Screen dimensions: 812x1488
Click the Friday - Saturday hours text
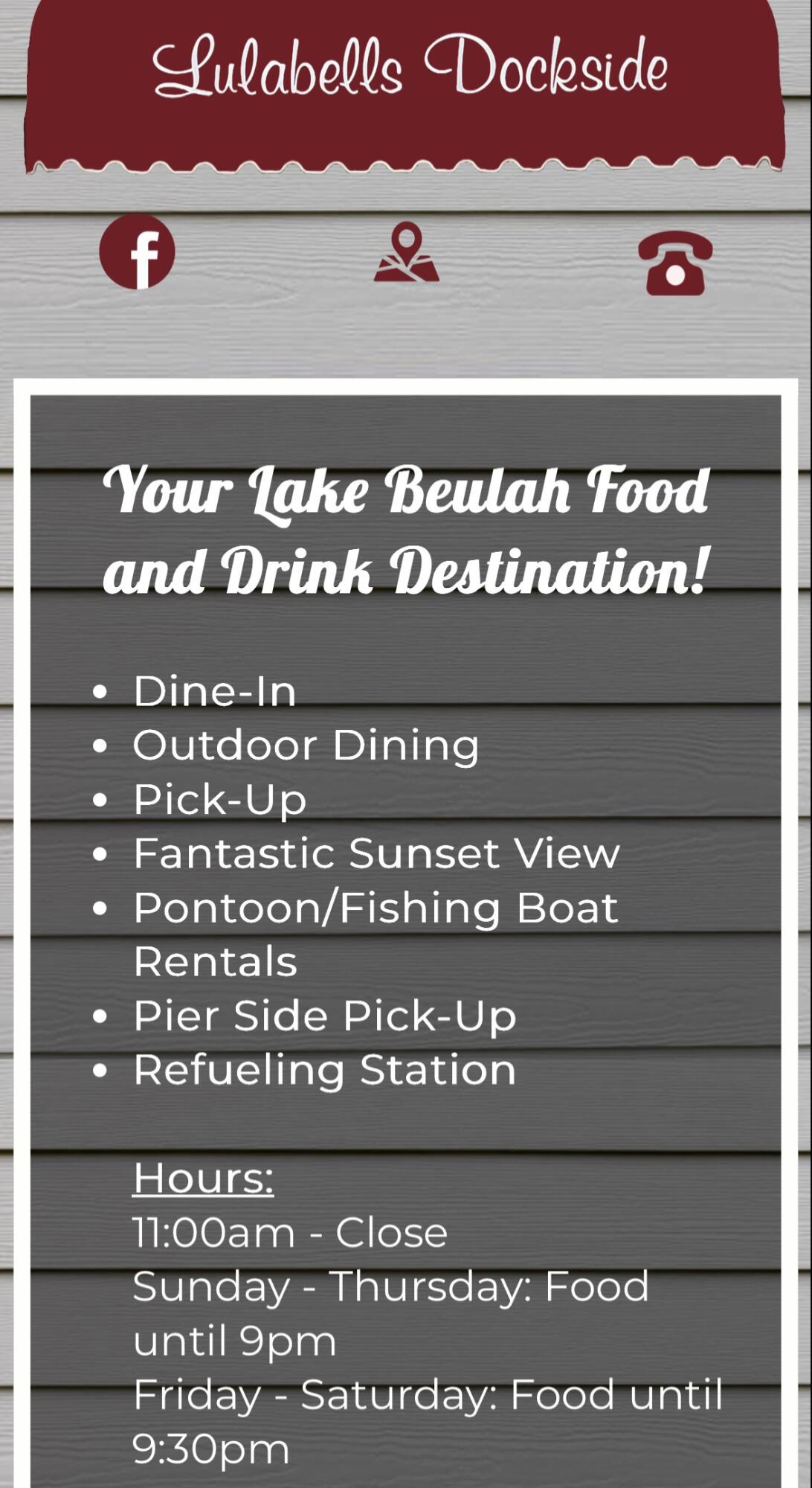click(428, 1396)
